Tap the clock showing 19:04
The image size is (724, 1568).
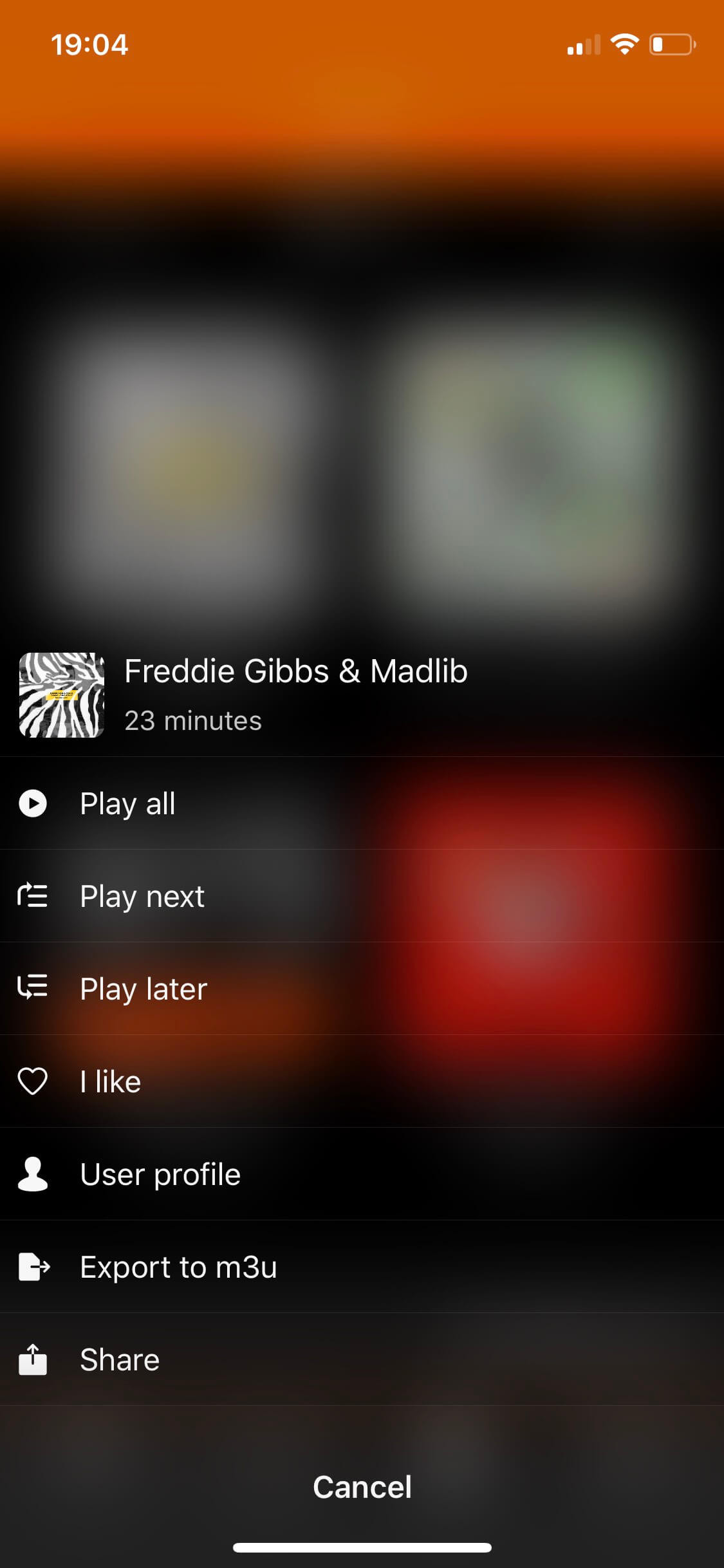(89, 44)
